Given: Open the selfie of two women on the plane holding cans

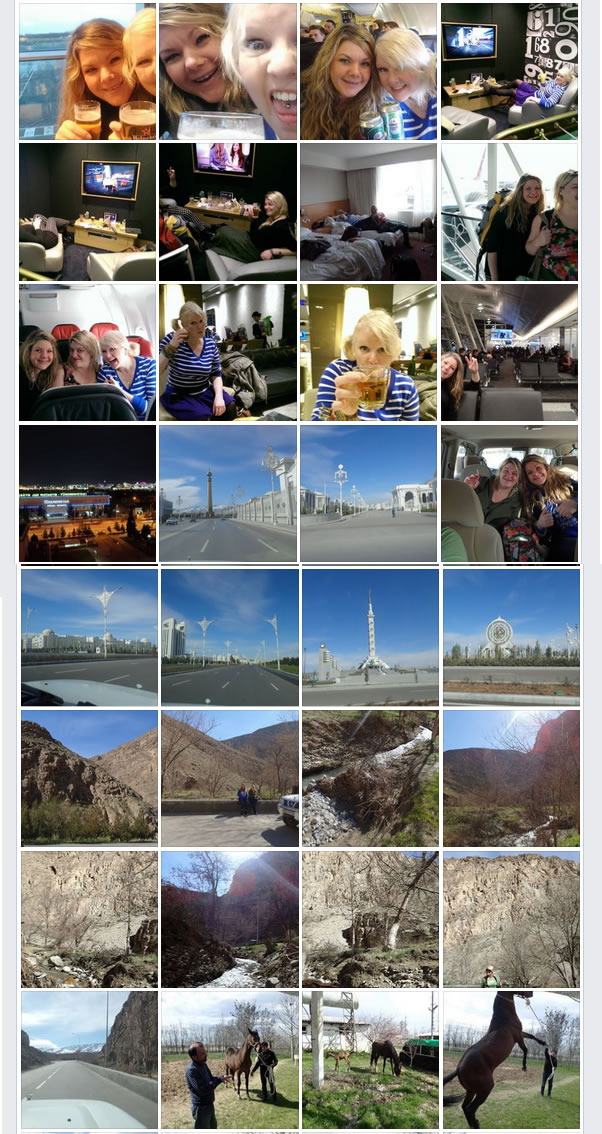Looking at the screenshot, I should pos(369,71).
